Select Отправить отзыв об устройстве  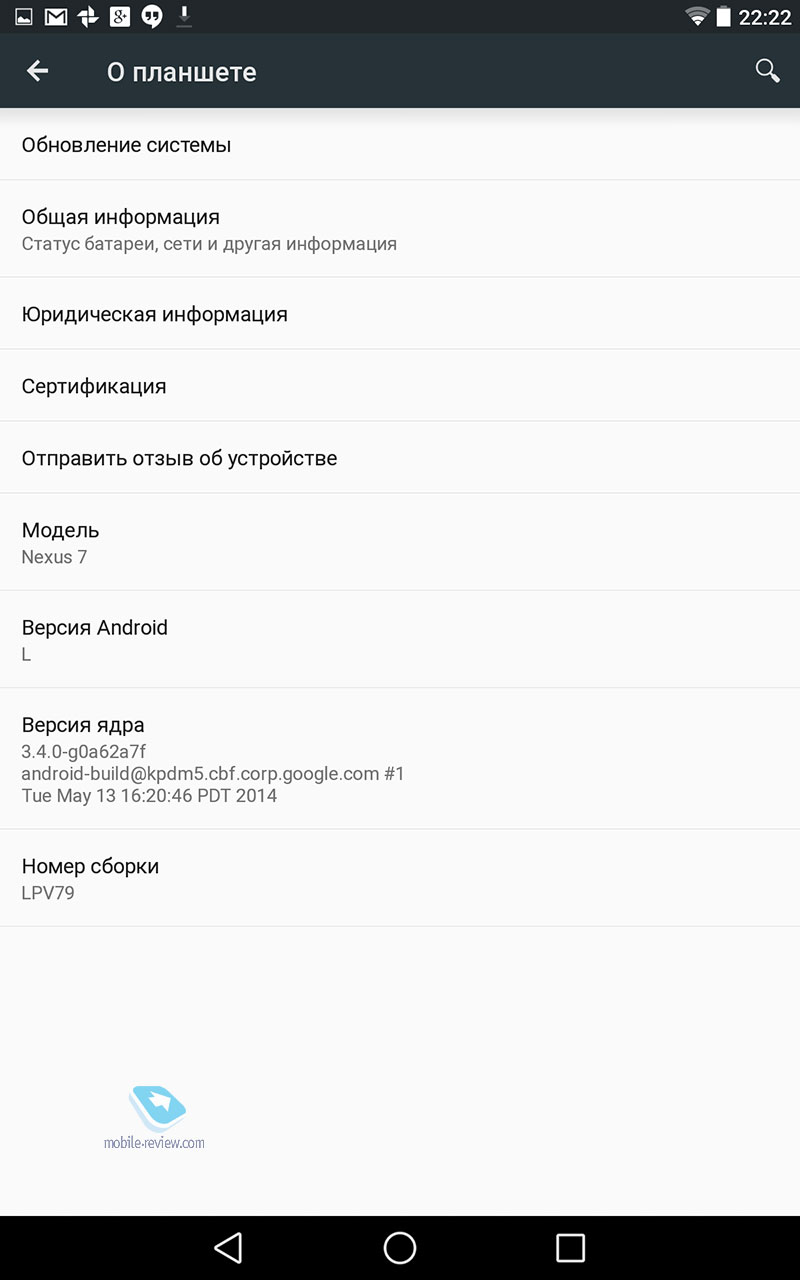[400, 458]
